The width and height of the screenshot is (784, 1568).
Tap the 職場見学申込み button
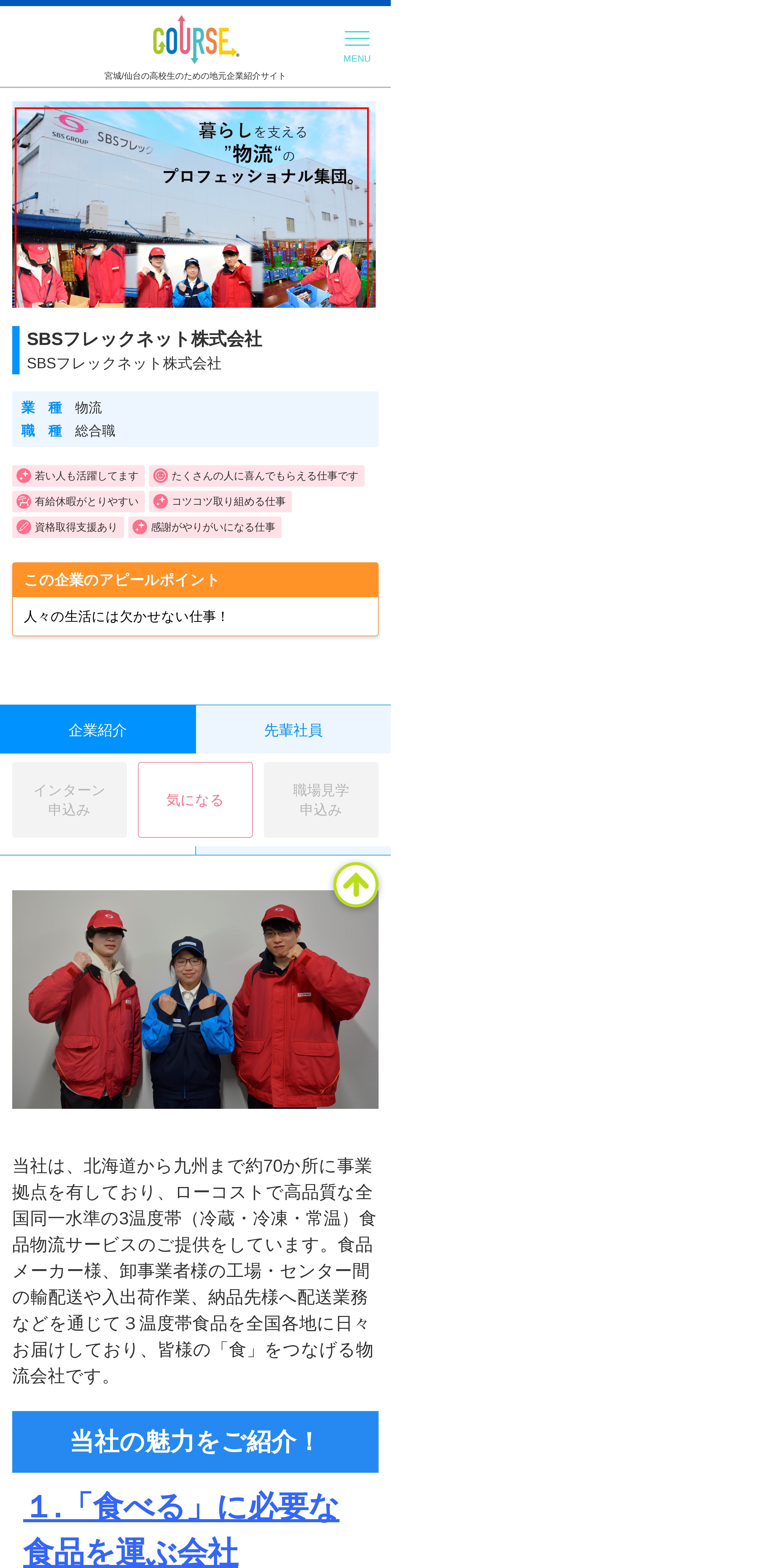click(x=321, y=800)
